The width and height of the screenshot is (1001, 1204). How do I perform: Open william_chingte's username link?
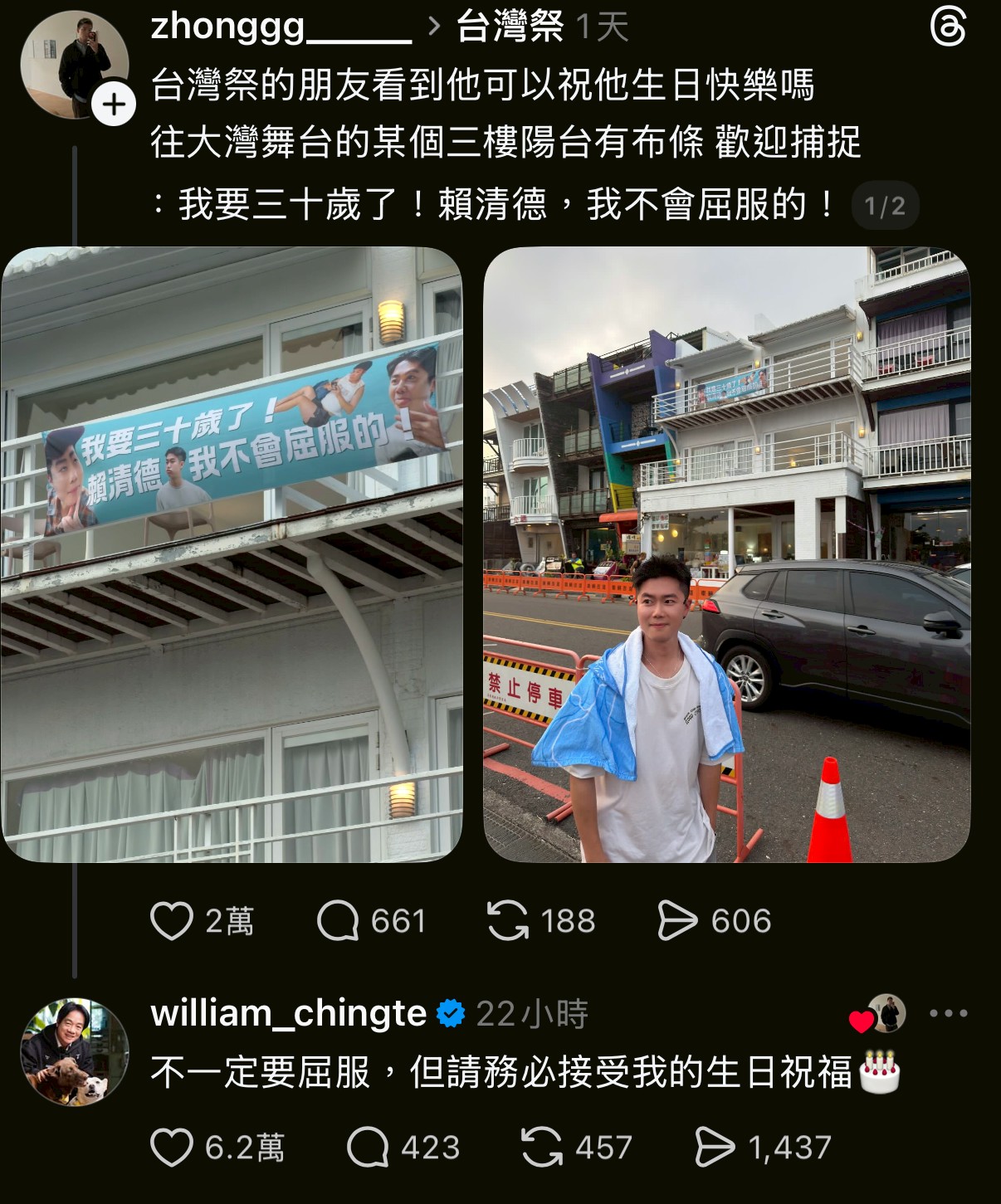point(288,1013)
